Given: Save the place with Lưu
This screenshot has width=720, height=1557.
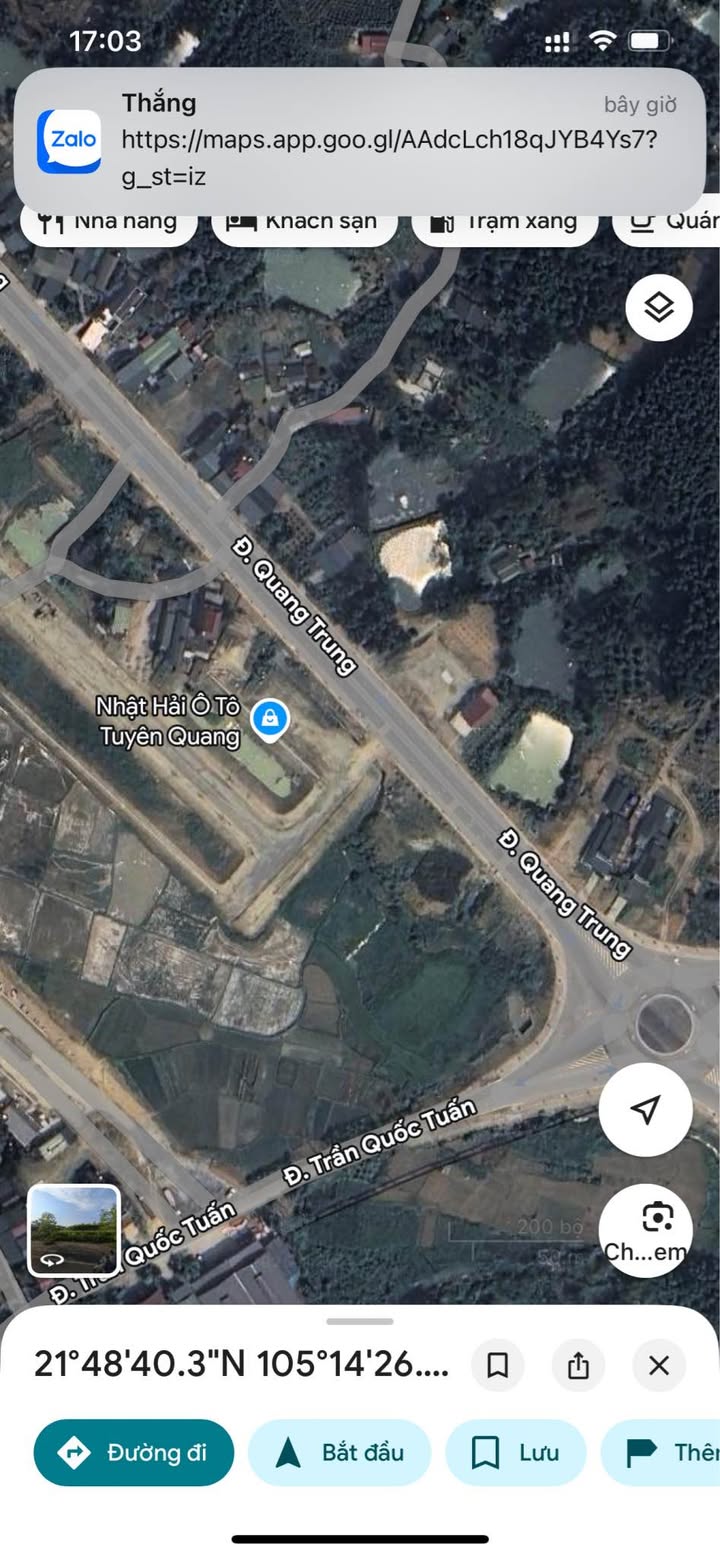Looking at the screenshot, I should point(515,1452).
